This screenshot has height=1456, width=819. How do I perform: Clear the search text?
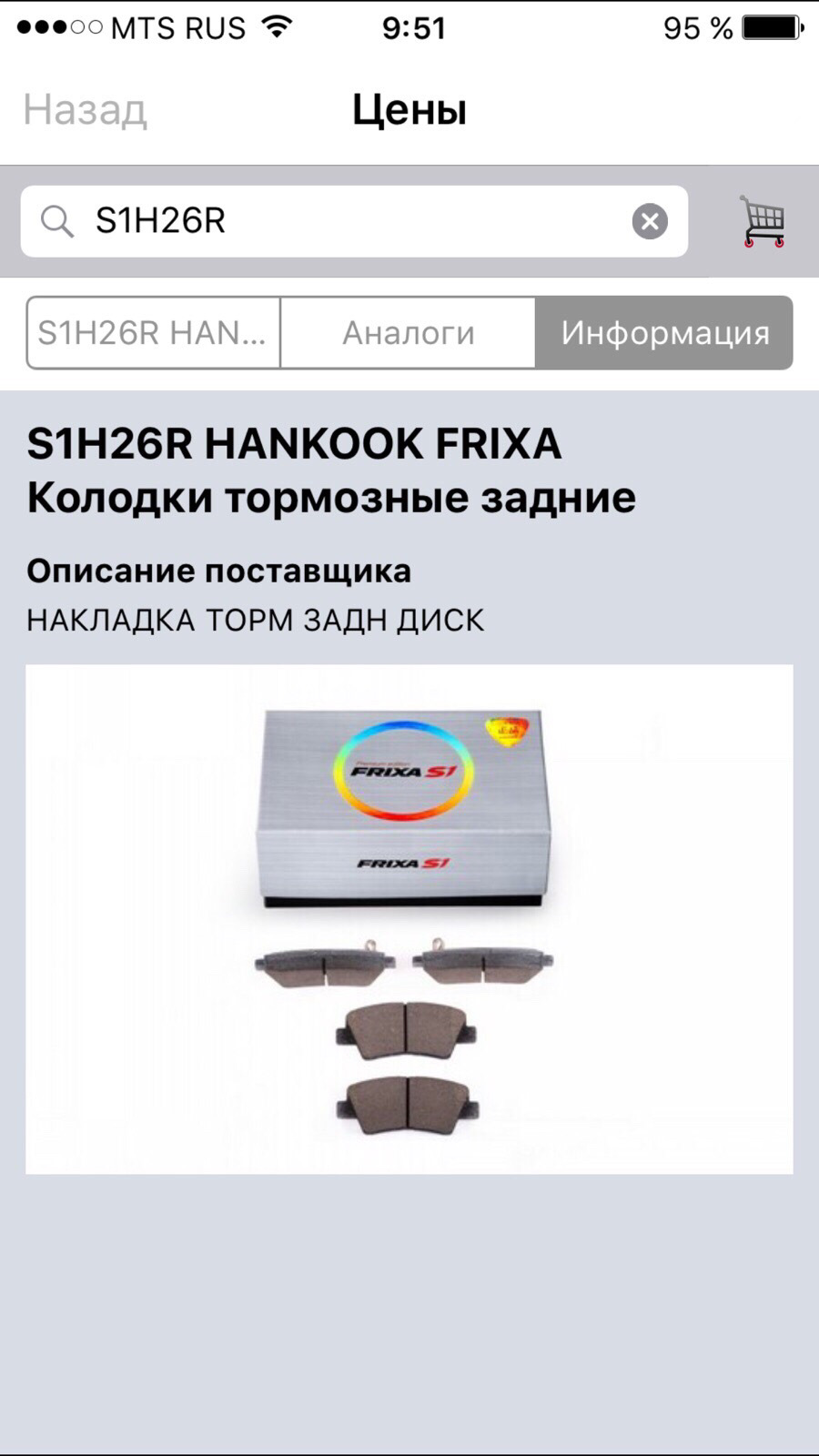coord(650,221)
